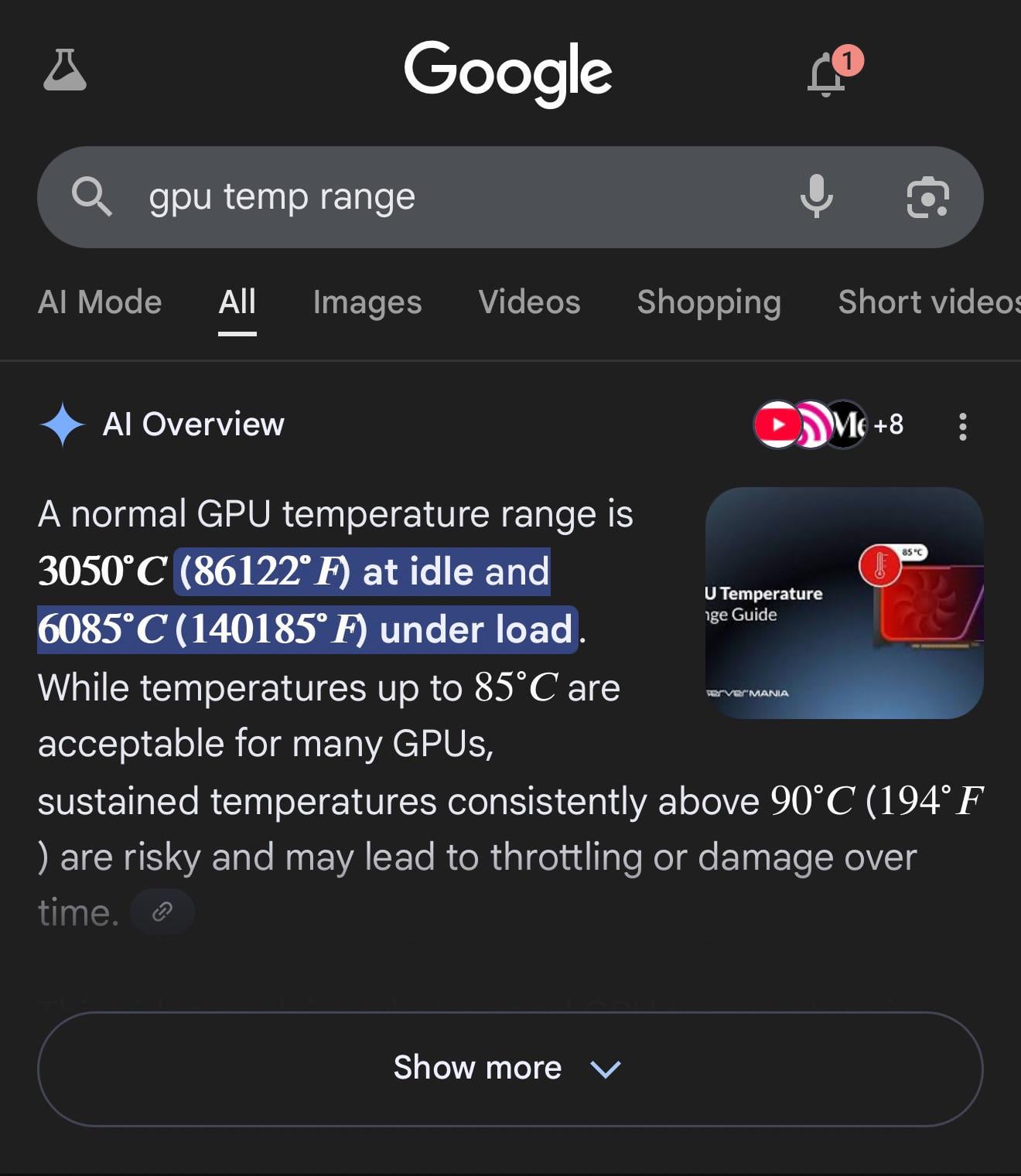Start a voice search with the microphone
This screenshot has height=1176, width=1021.
[816, 196]
